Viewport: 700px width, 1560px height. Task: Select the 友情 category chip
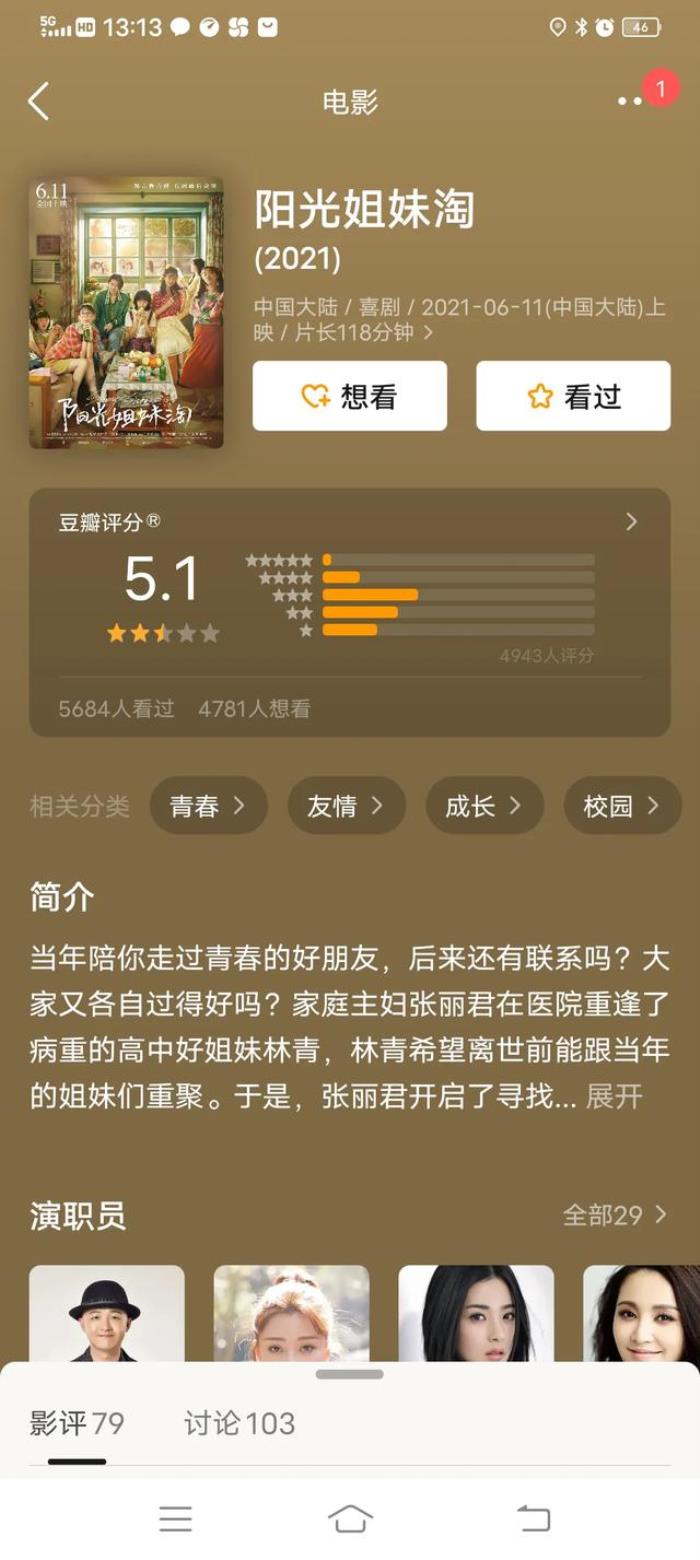[346, 806]
